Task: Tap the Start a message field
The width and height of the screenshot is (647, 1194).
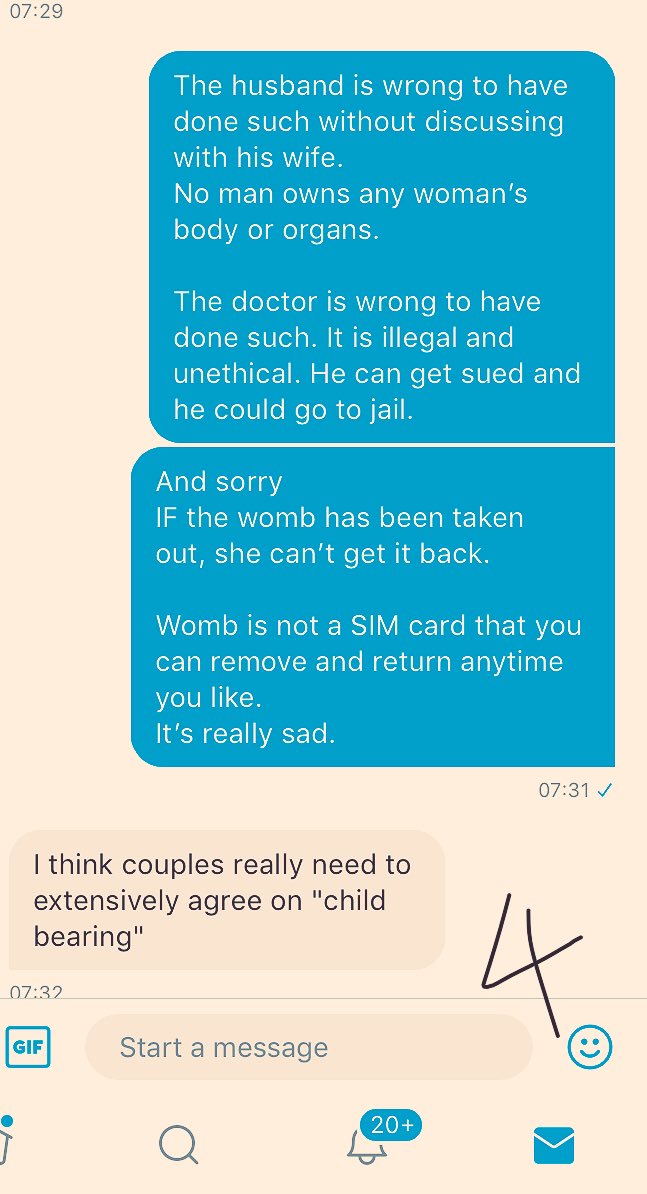Action: (x=308, y=1047)
